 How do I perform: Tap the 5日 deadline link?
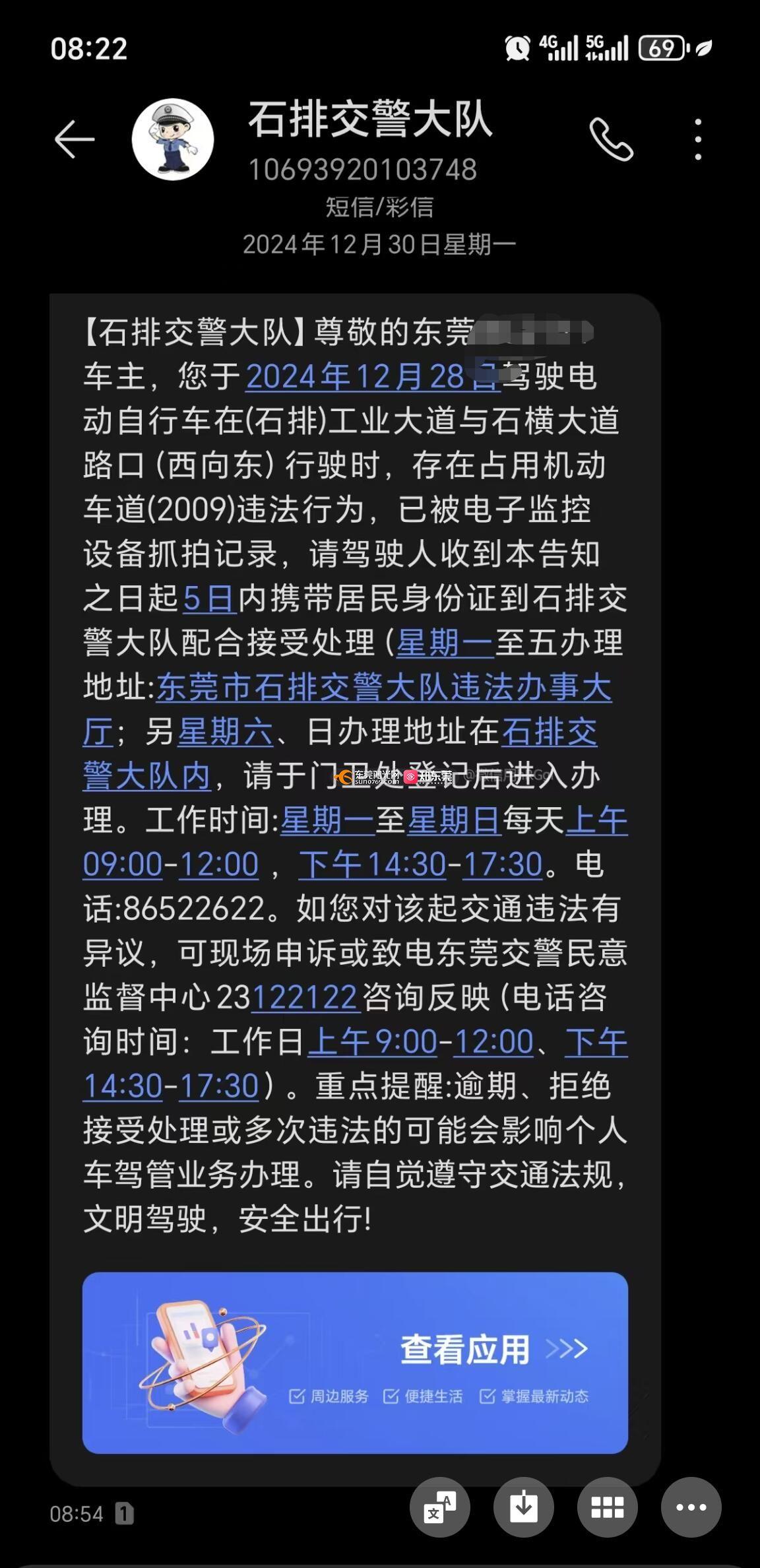point(208,599)
